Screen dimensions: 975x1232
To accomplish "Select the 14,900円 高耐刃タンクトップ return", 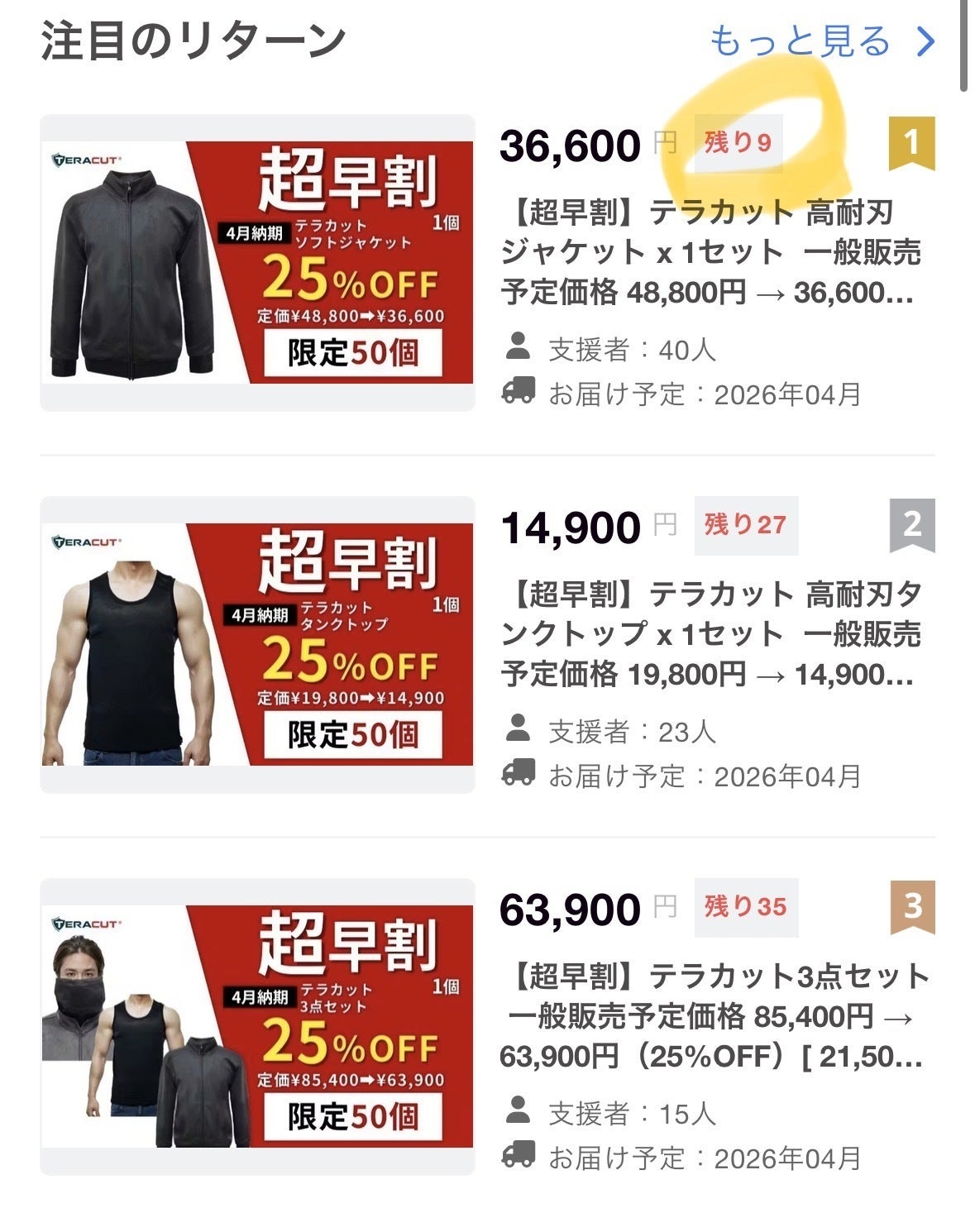I will [710, 634].
